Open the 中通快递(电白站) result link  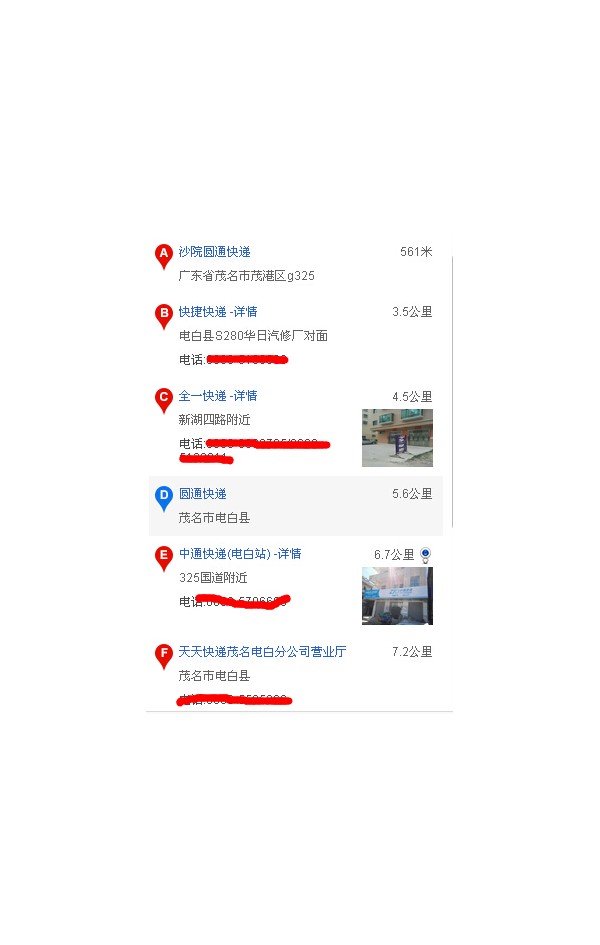click(225, 554)
